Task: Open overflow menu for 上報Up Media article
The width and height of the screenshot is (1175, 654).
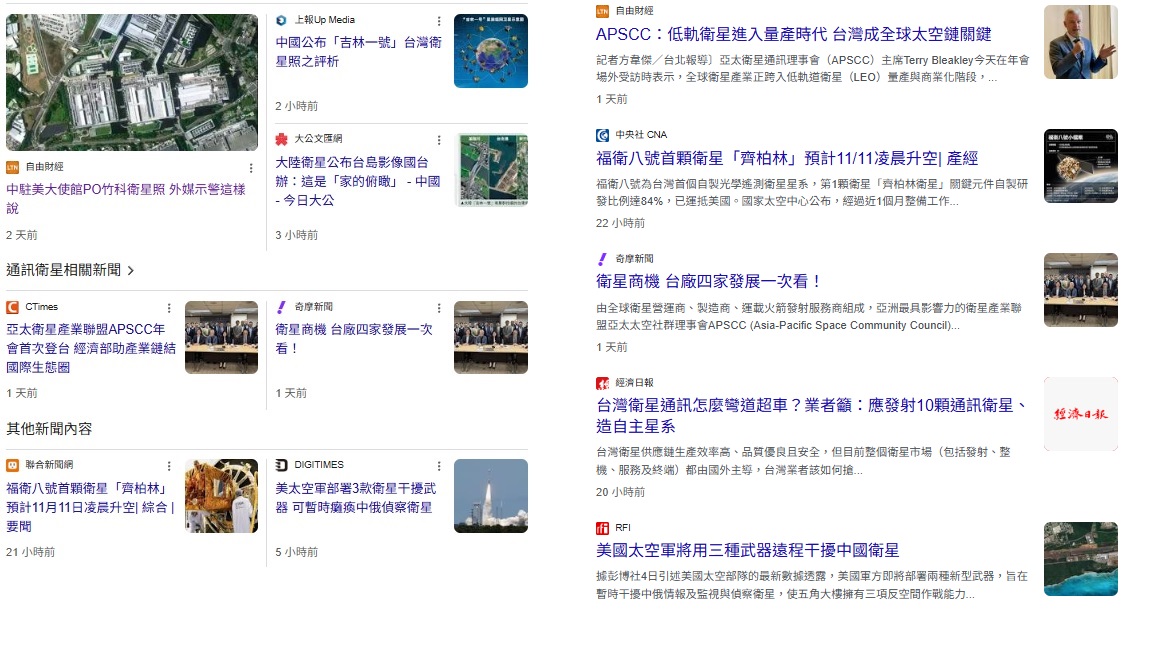Action: (438, 21)
